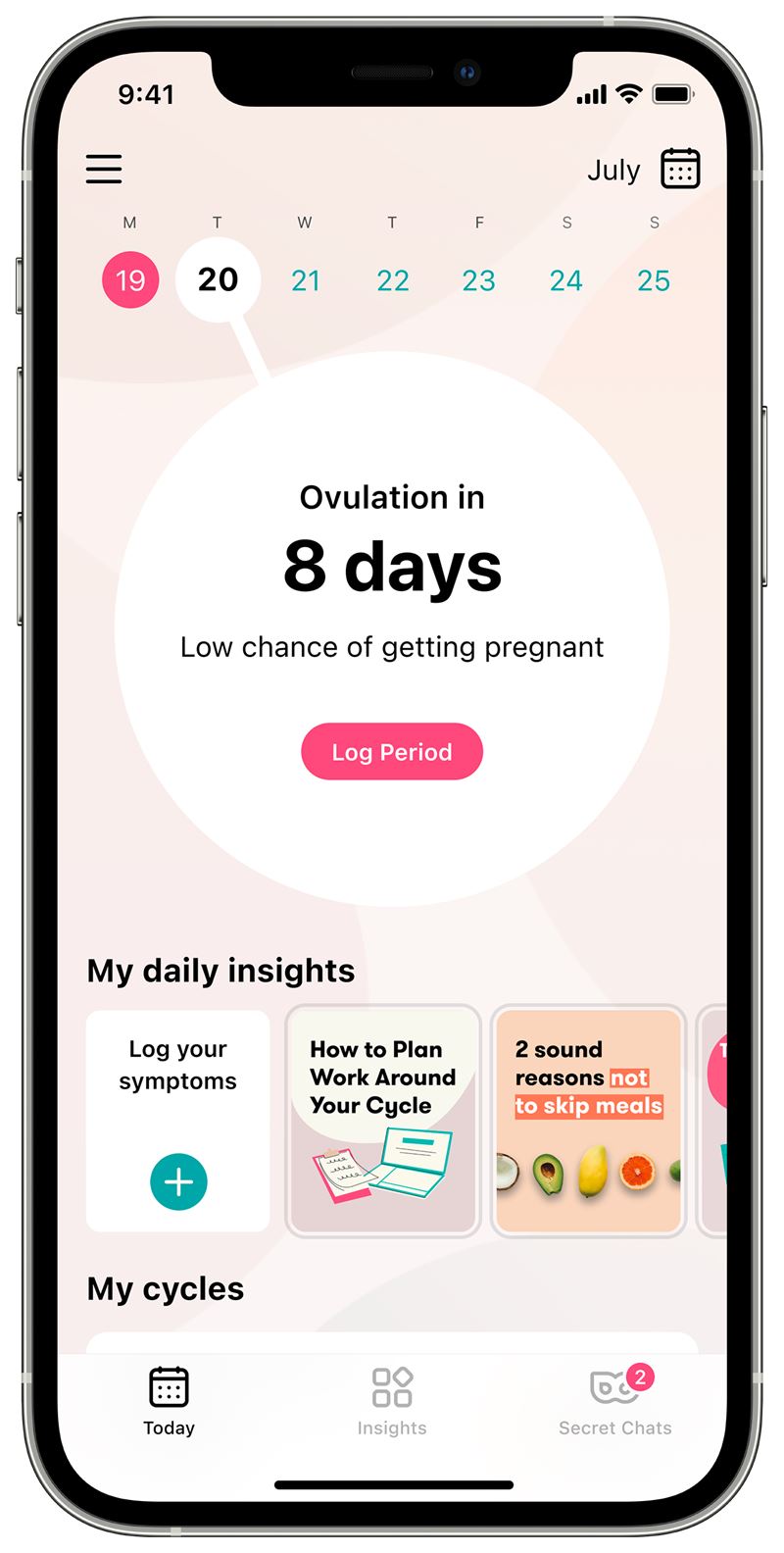The width and height of the screenshot is (784, 1553).
Task: Choose Friday 23 in the week strip
Action: (x=479, y=280)
